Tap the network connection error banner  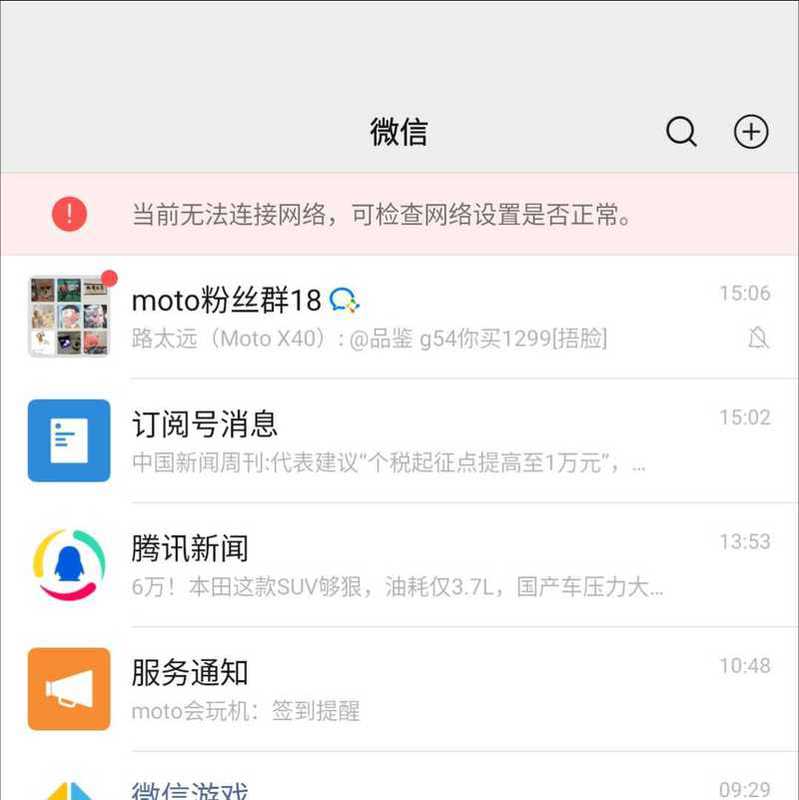pyautogui.click(x=399, y=214)
